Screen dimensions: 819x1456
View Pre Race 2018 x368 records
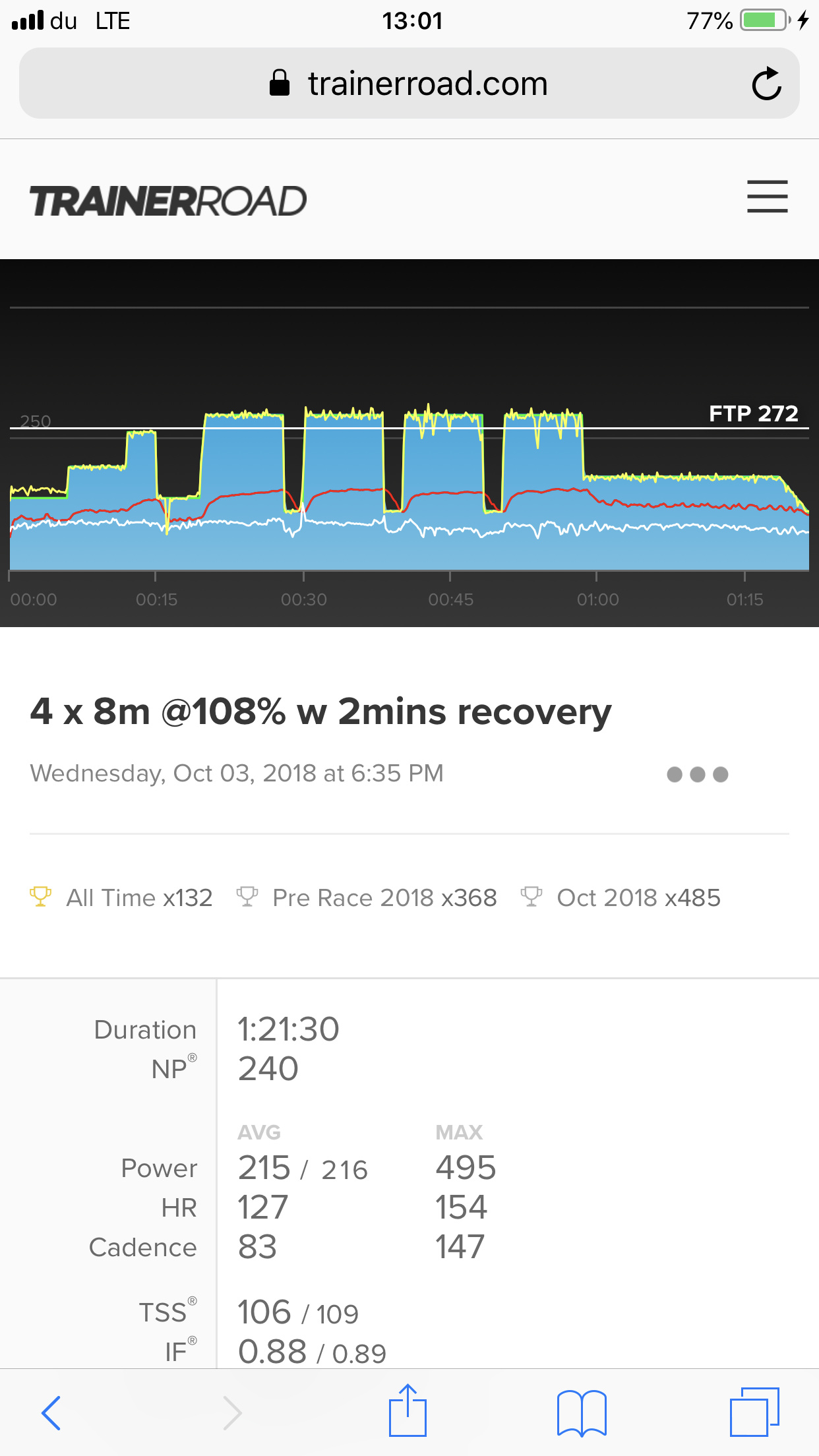367,897
